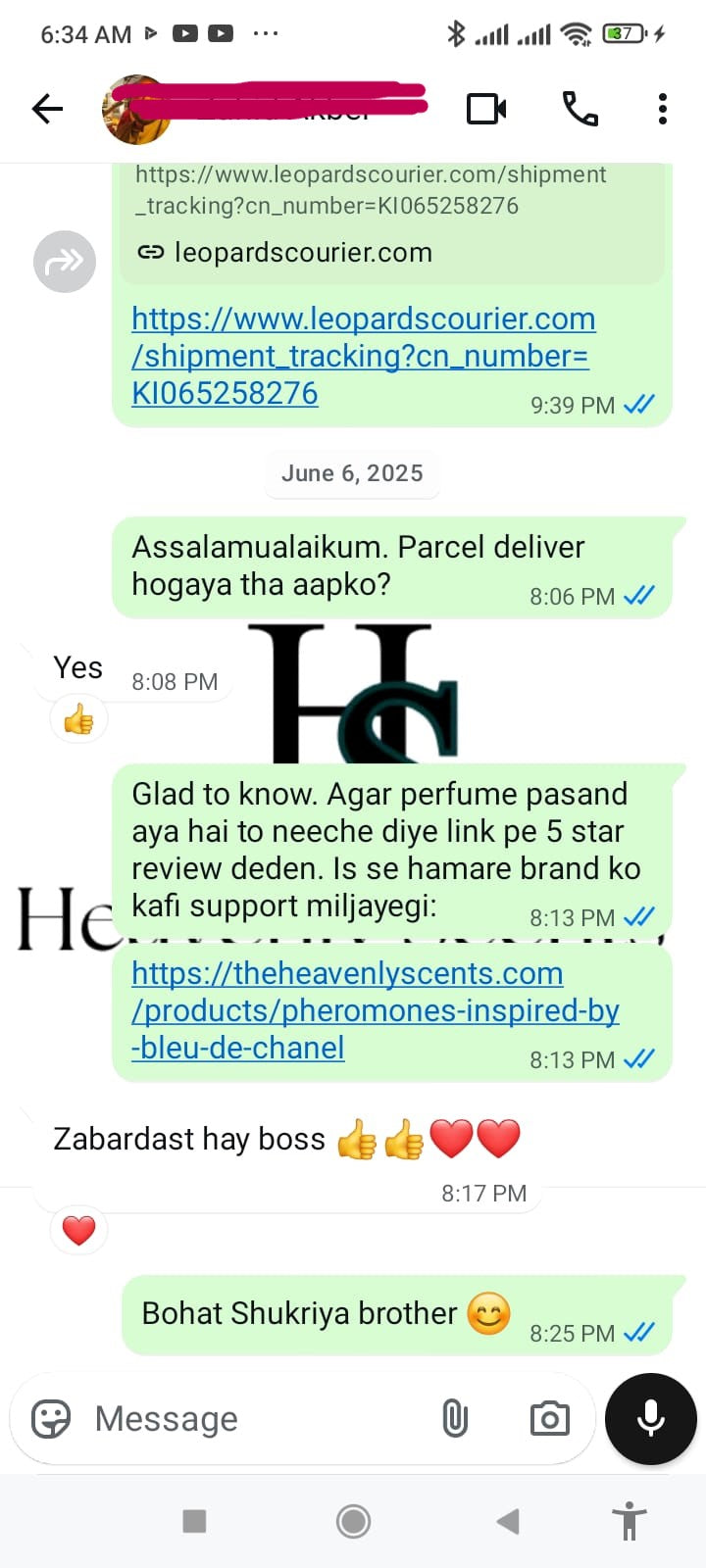Open recent apps with the square button

pos(194,1521)
